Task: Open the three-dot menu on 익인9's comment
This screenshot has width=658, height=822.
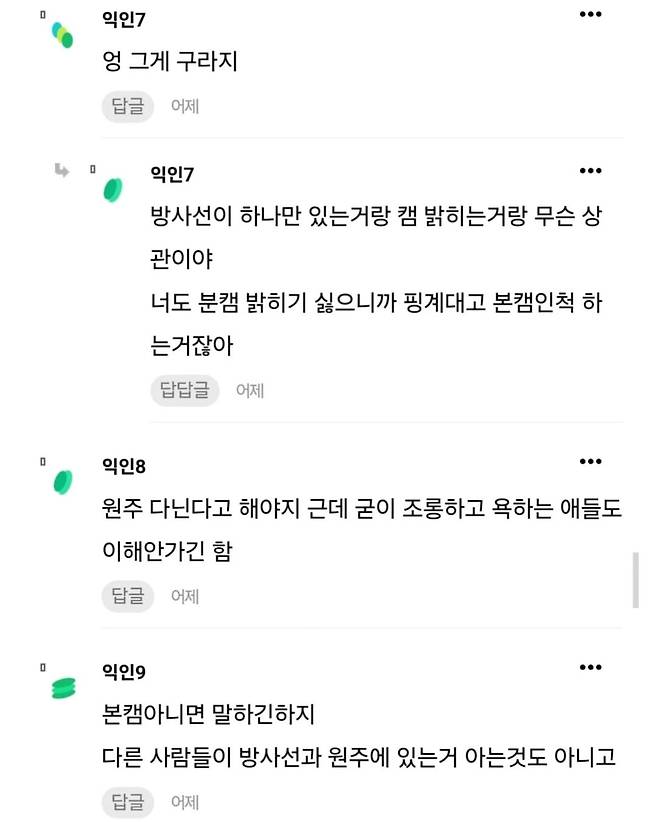Action: coord(591,667)
